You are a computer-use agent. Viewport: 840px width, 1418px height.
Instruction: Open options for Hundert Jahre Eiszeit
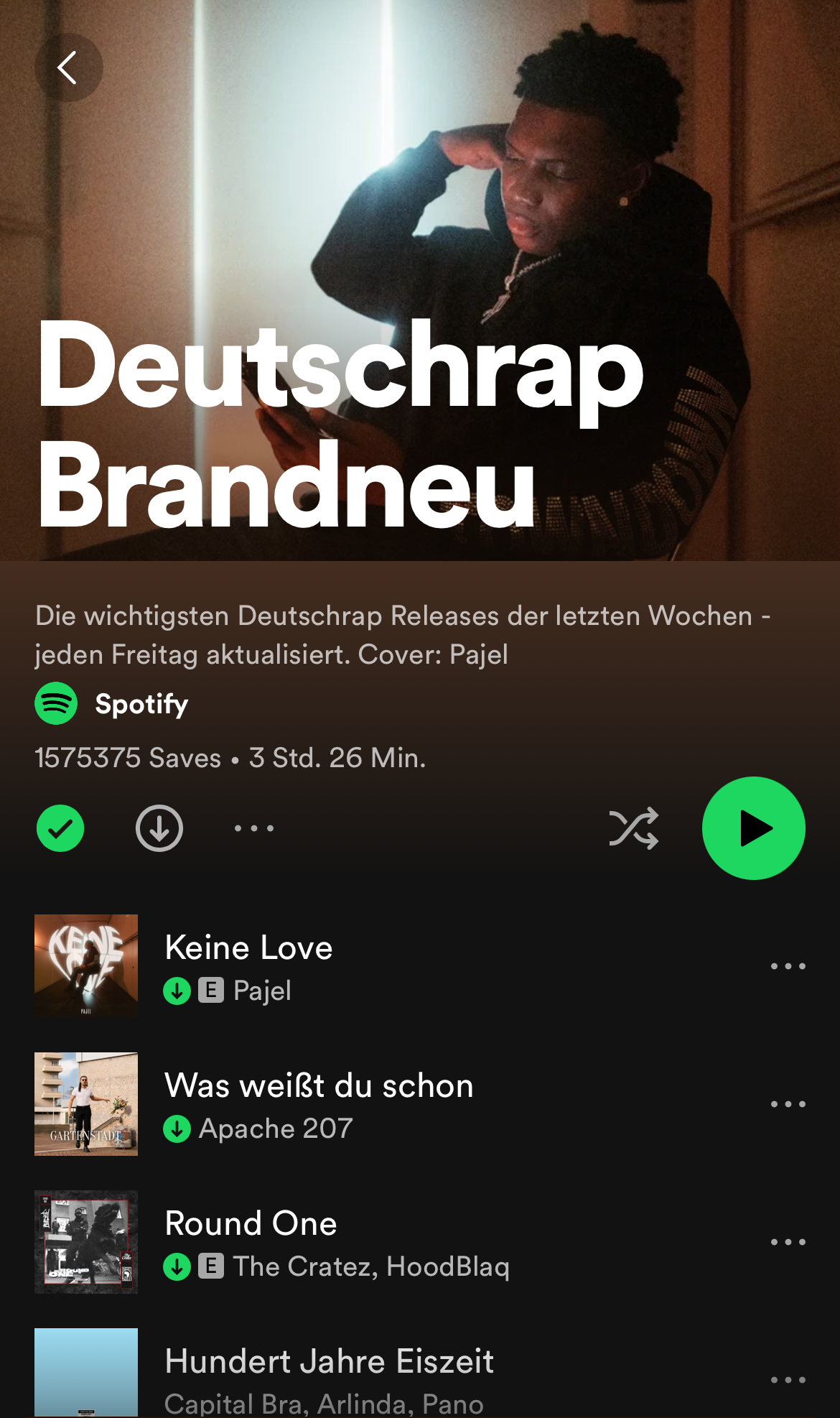(x=788, y=1380)
